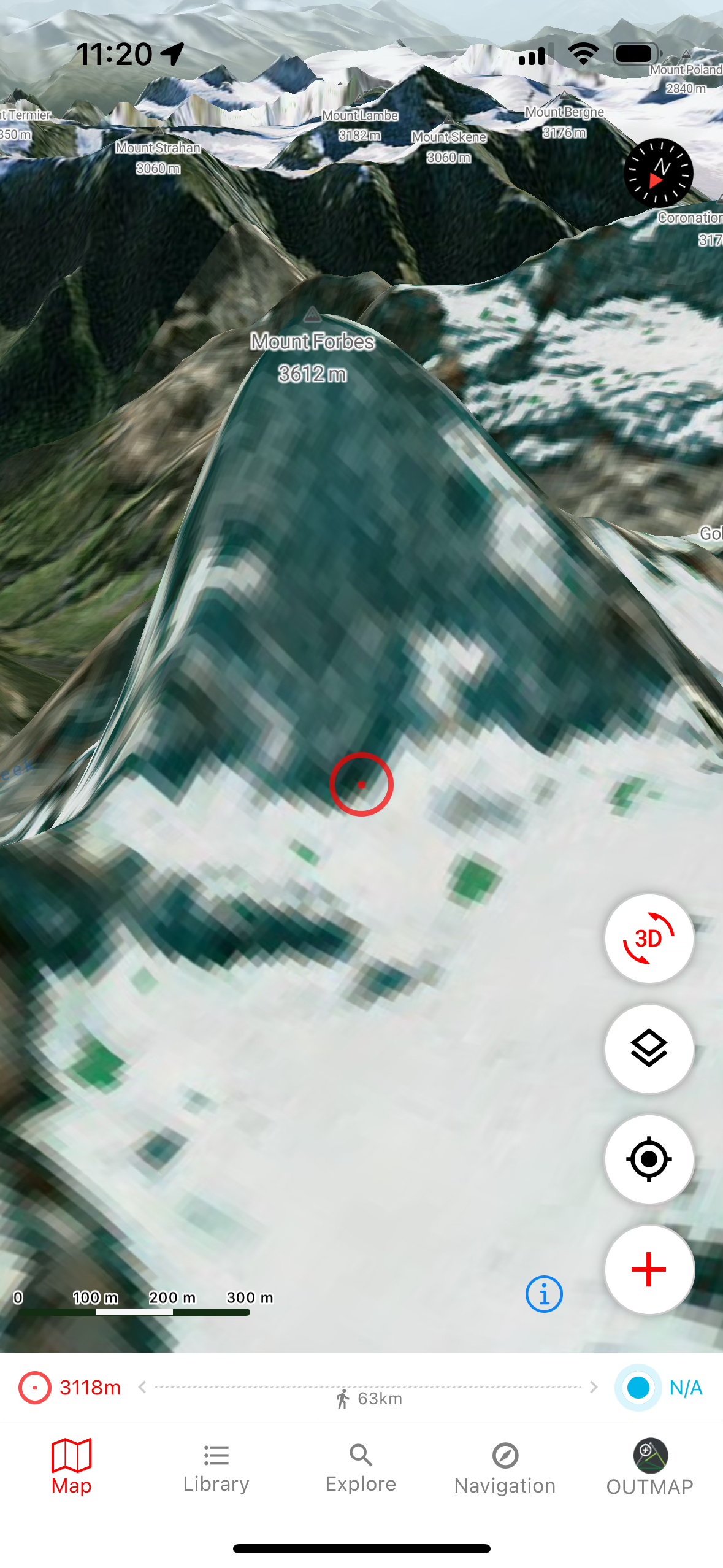
Task: Open the blue map info icon
Action: (x=543, y=1294)
